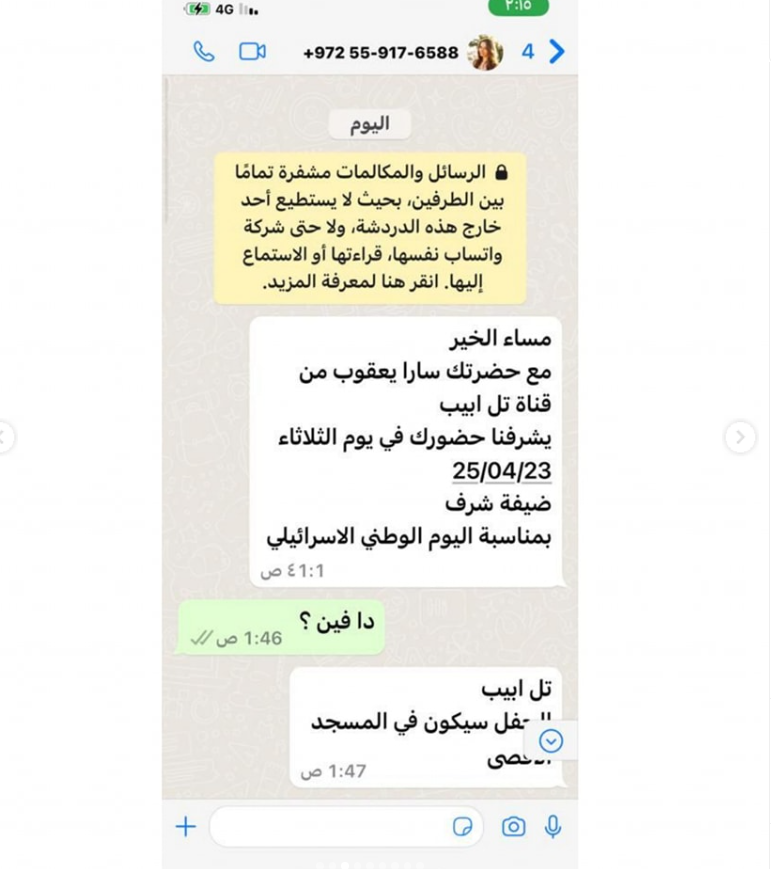Open the contact's profile photo
The height and width of the screenshot is (869, 771).
486,53
